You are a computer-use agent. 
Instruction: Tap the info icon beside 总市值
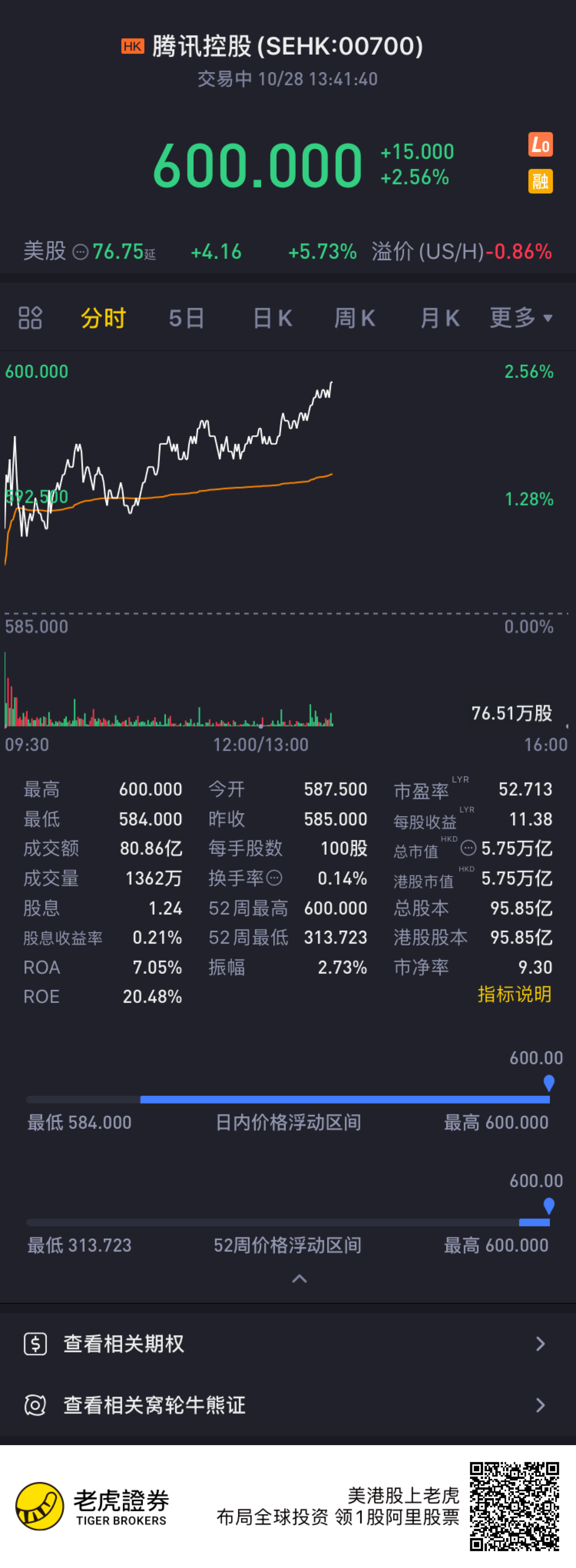click(468, 847)
